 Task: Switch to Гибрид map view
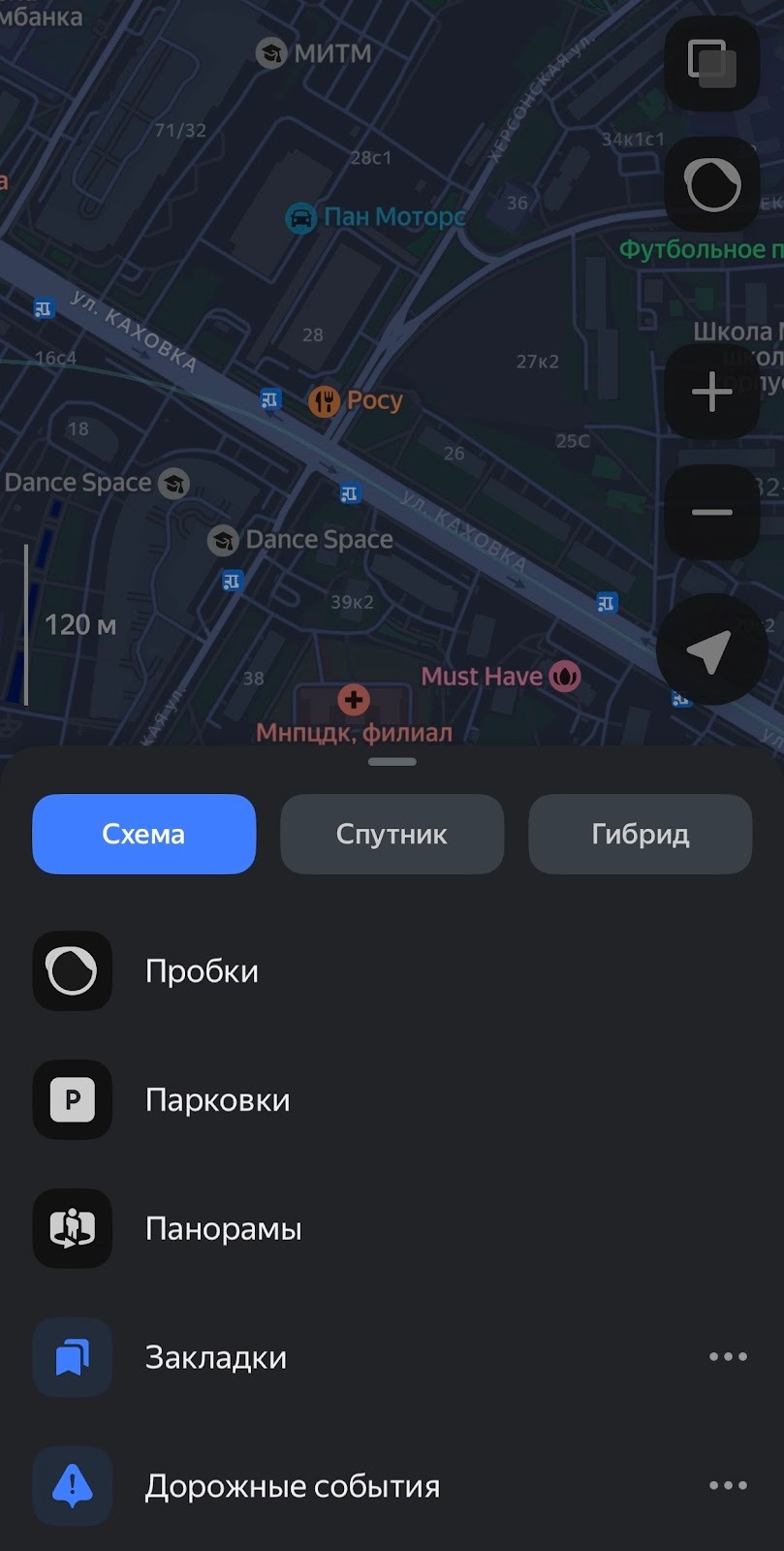(640, 834)
